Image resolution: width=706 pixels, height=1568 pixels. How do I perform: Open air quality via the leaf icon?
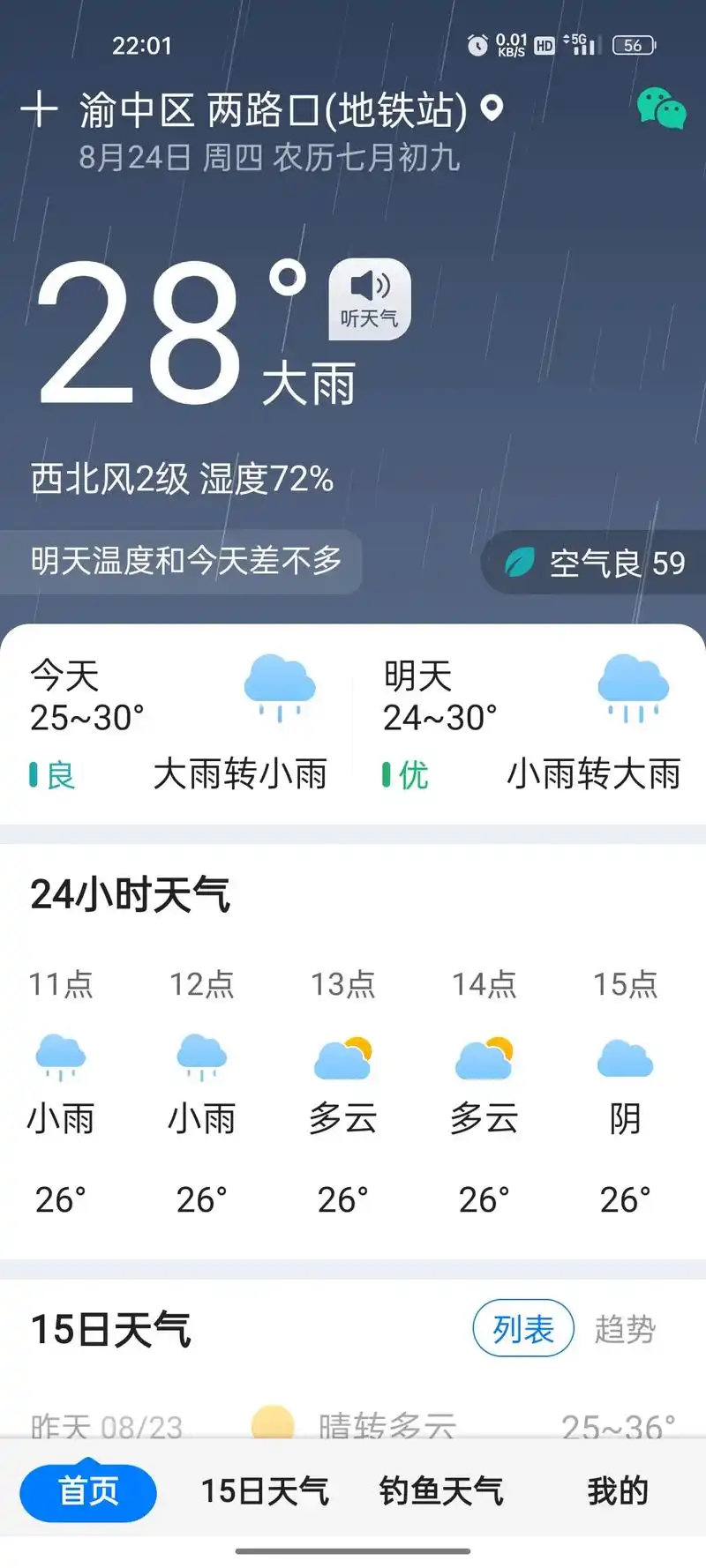click(522, 564)
